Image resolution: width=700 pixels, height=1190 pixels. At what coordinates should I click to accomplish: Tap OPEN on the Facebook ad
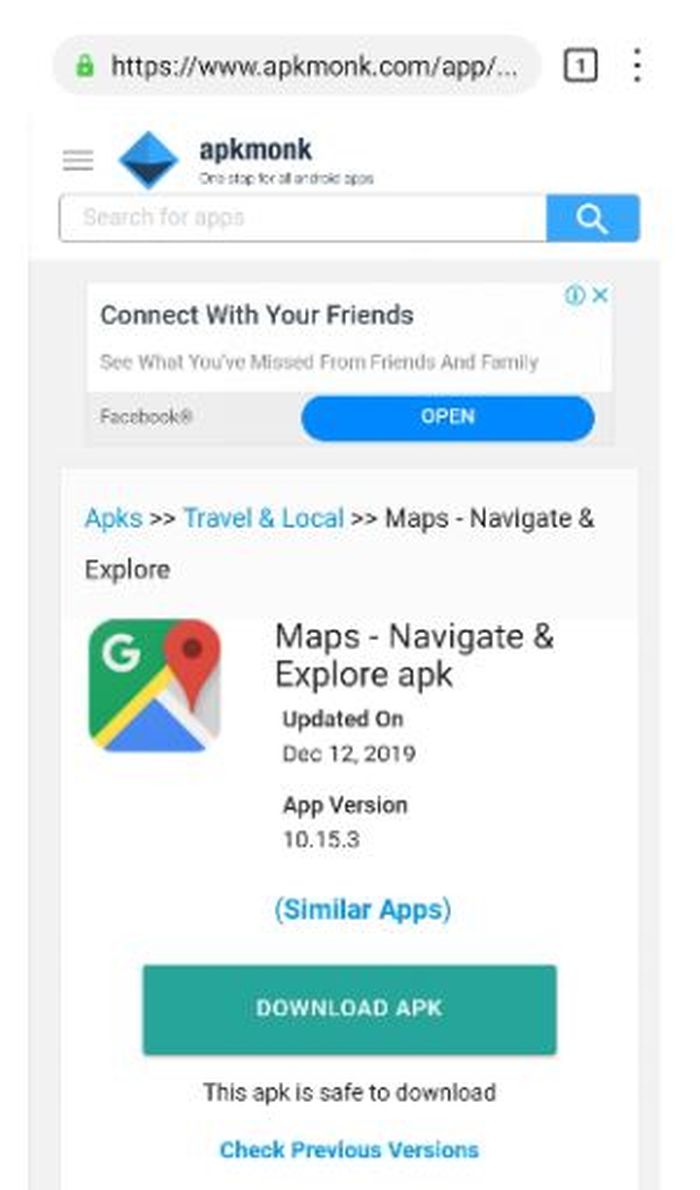tap(448, 417)
